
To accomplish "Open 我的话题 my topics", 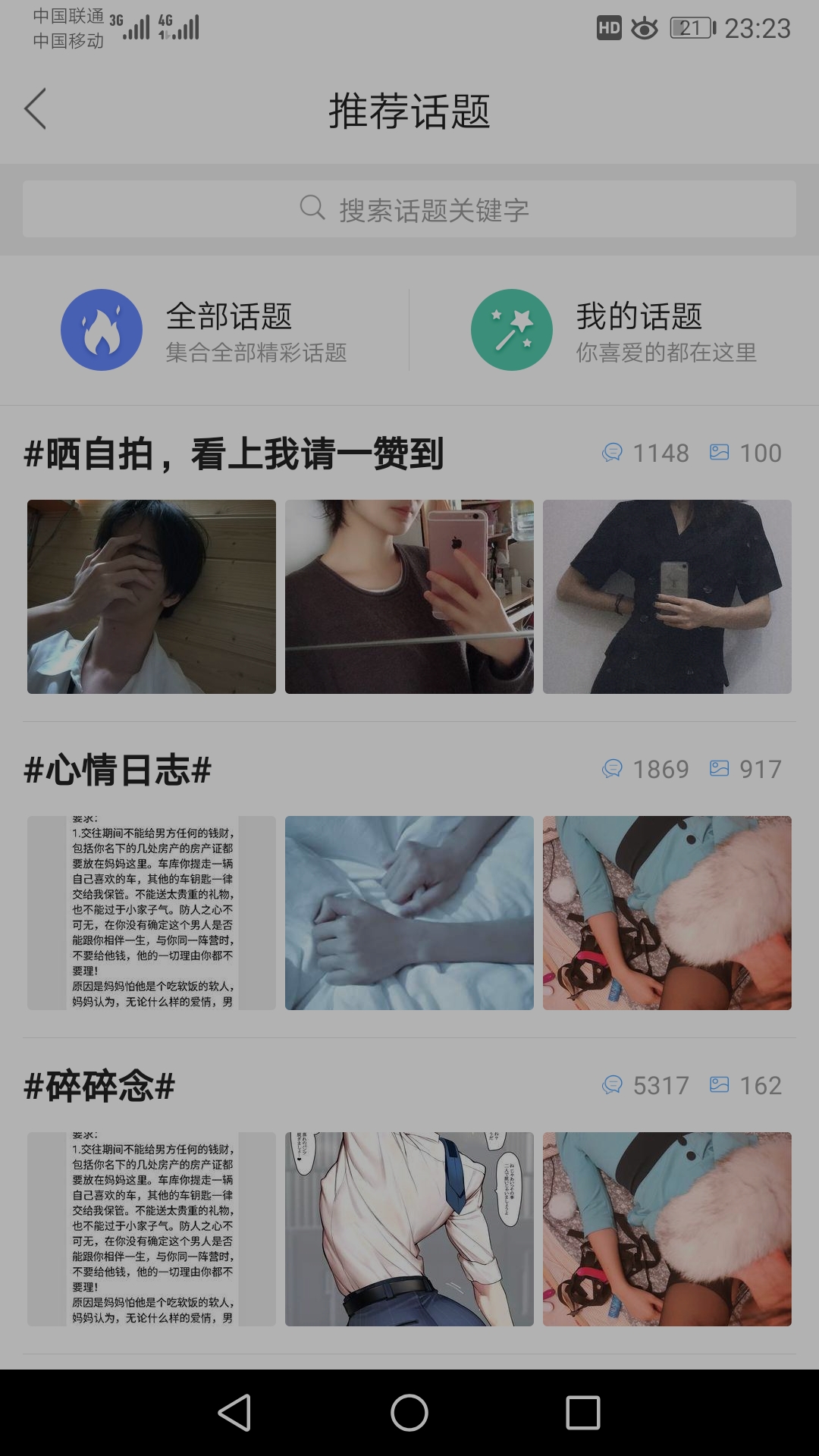I will pos(614,331).
